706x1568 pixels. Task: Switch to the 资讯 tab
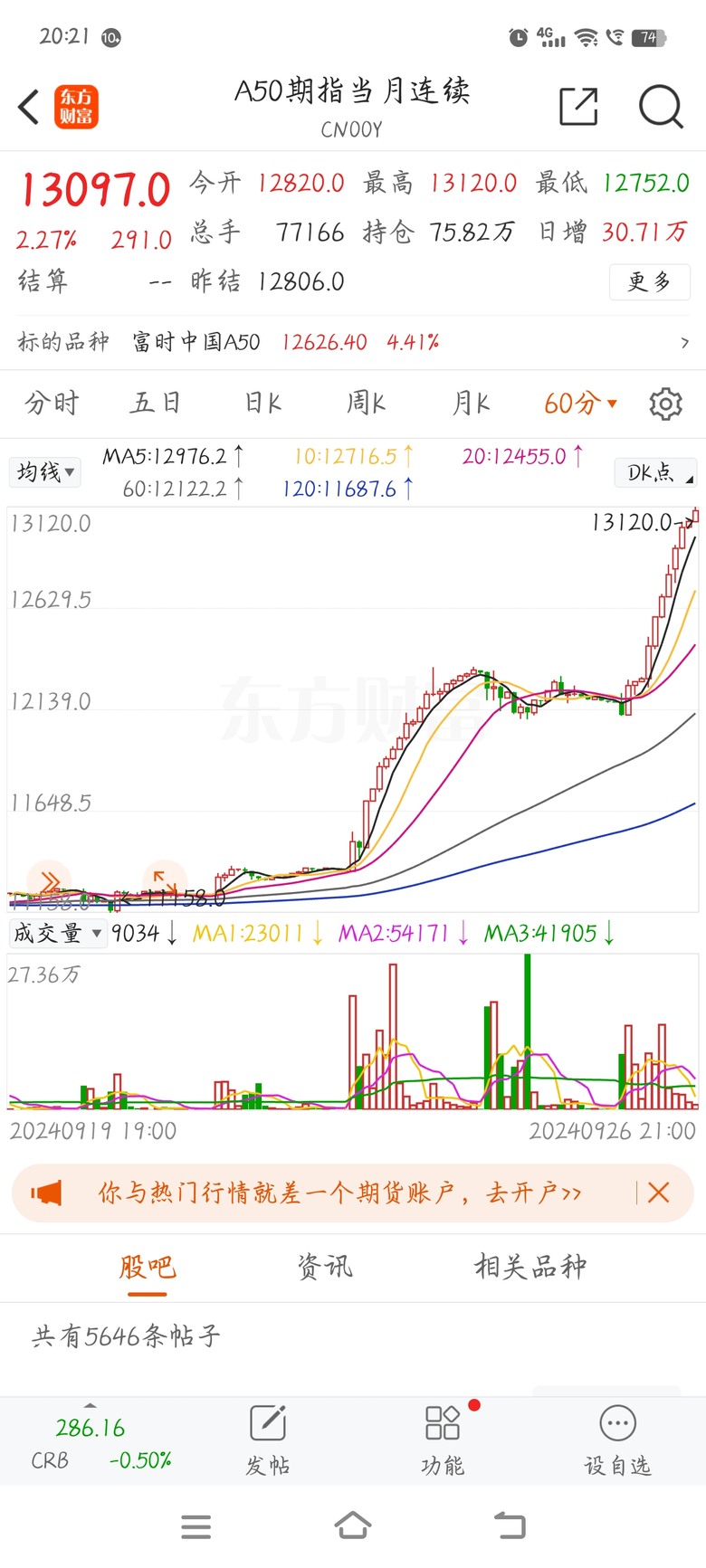coord(325,1266)
